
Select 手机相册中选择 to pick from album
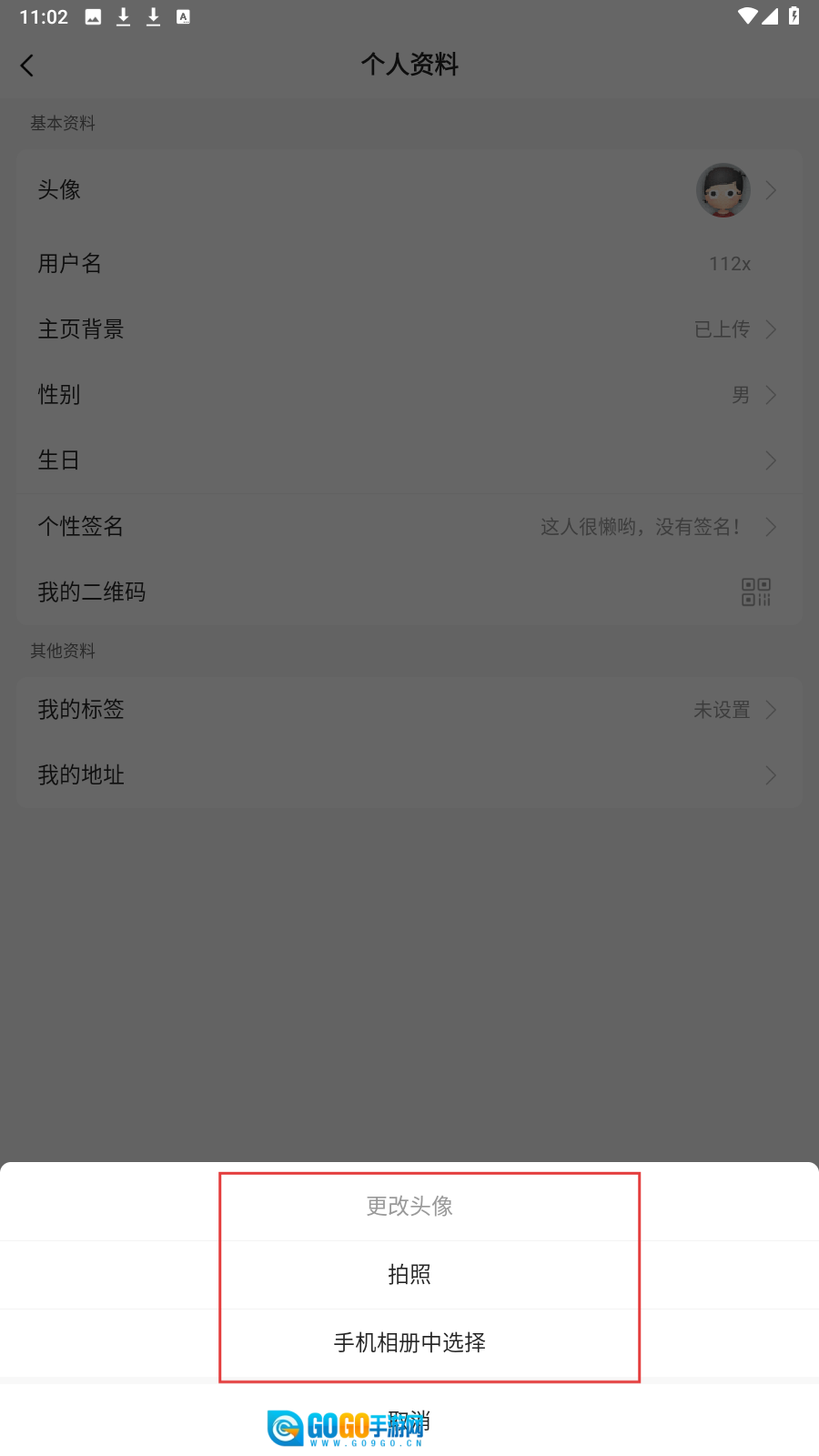coord(409,1342)
